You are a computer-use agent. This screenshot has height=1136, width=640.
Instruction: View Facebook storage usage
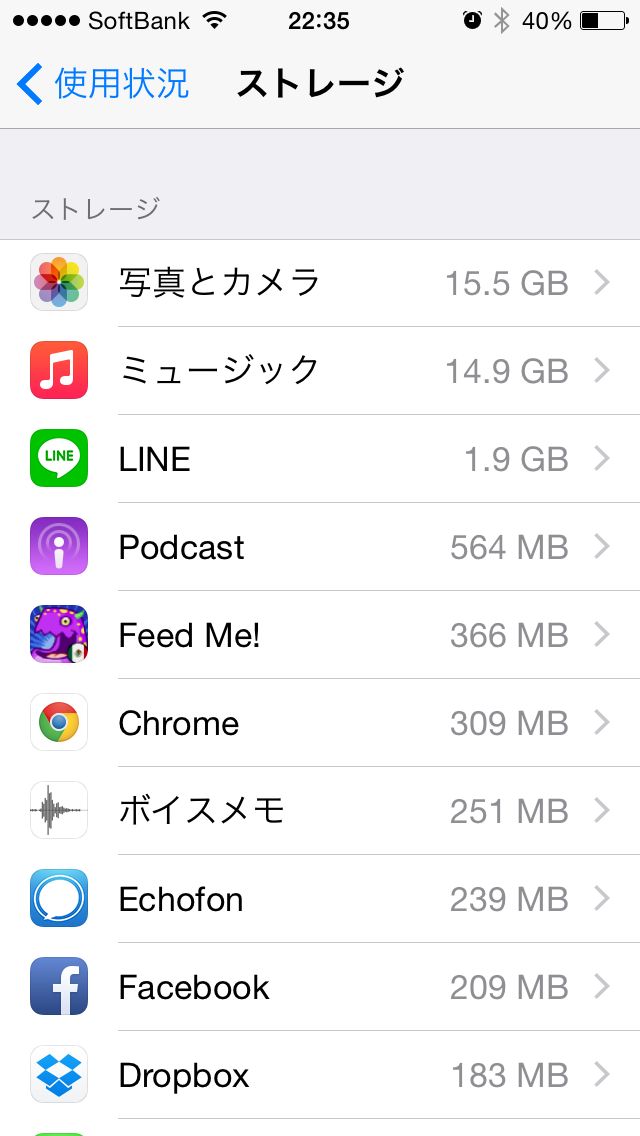(320, 987)
